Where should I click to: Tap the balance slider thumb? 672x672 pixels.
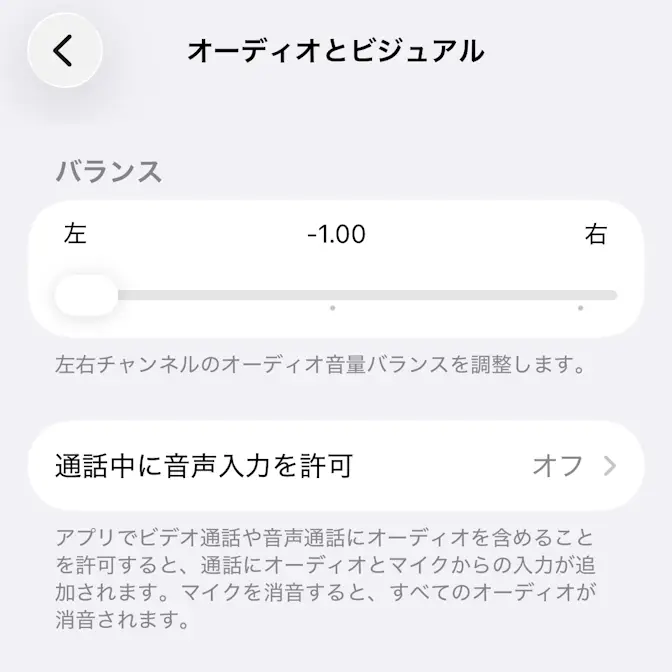(x=86, y=295)
